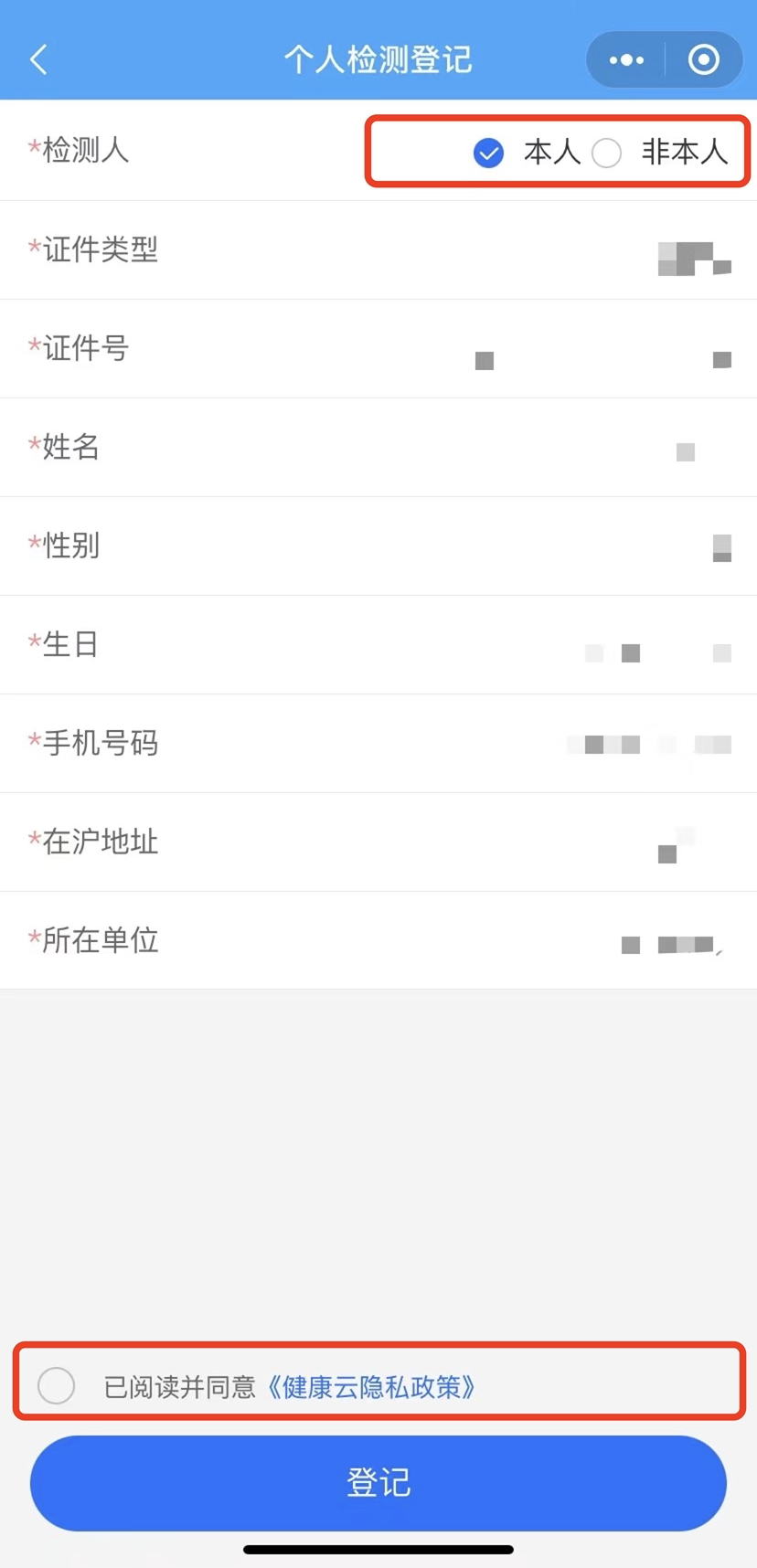Viewport: 757px width, 1568px height.
Task: Go back using the top-left arrow
Action: [38, 60]
